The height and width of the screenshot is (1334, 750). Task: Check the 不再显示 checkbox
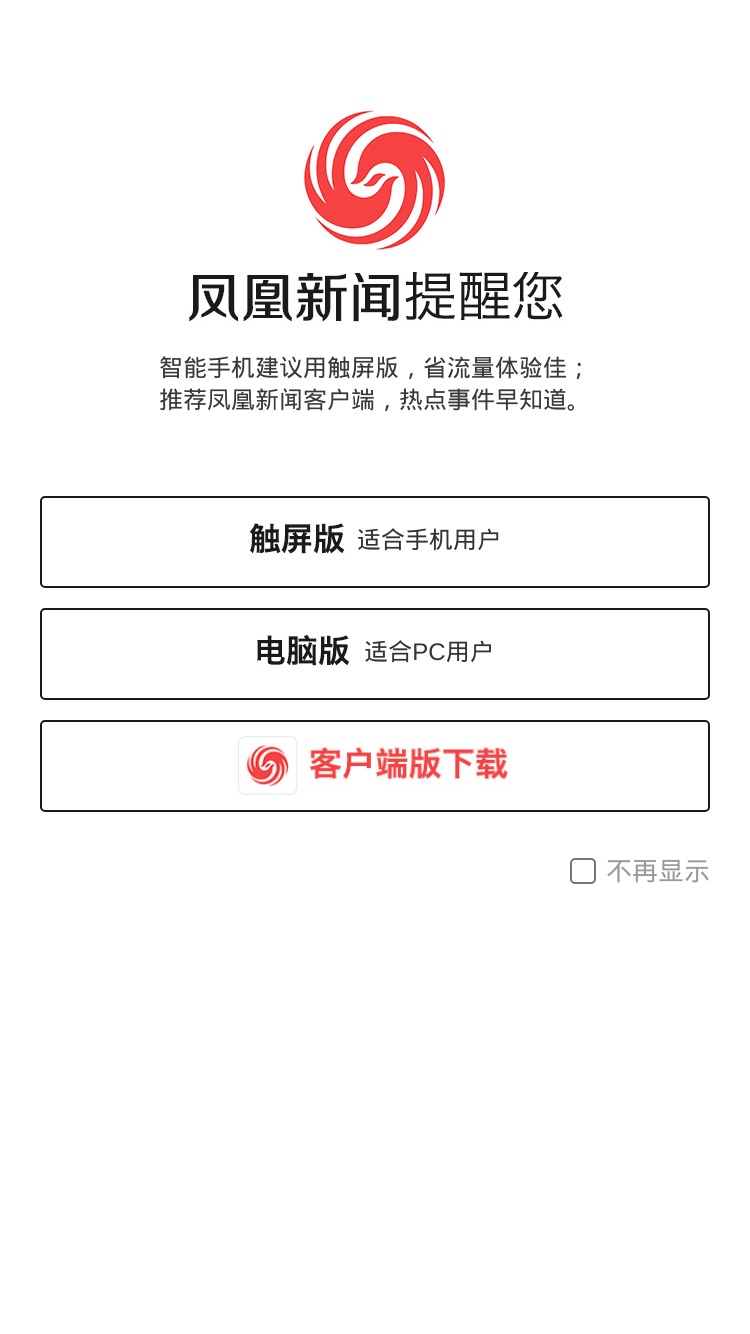[583, 871]
